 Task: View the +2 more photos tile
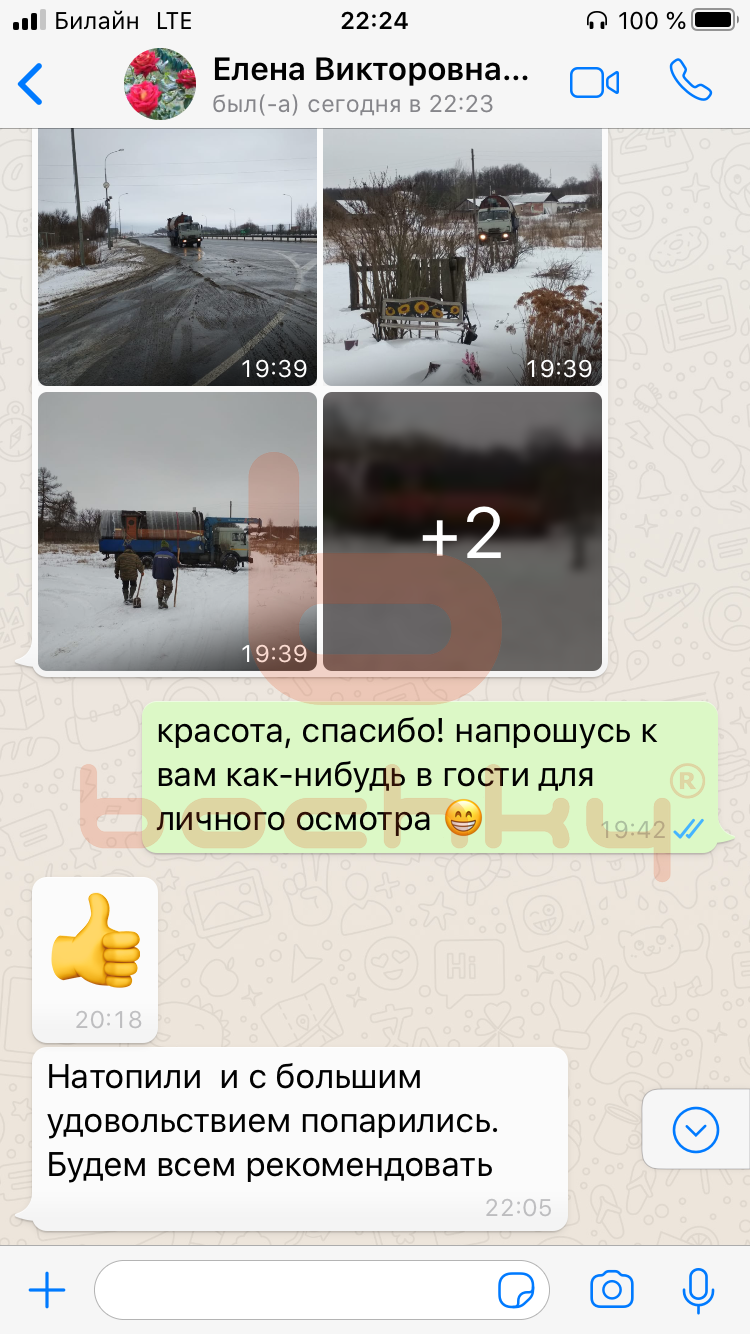tap(462, 531)
